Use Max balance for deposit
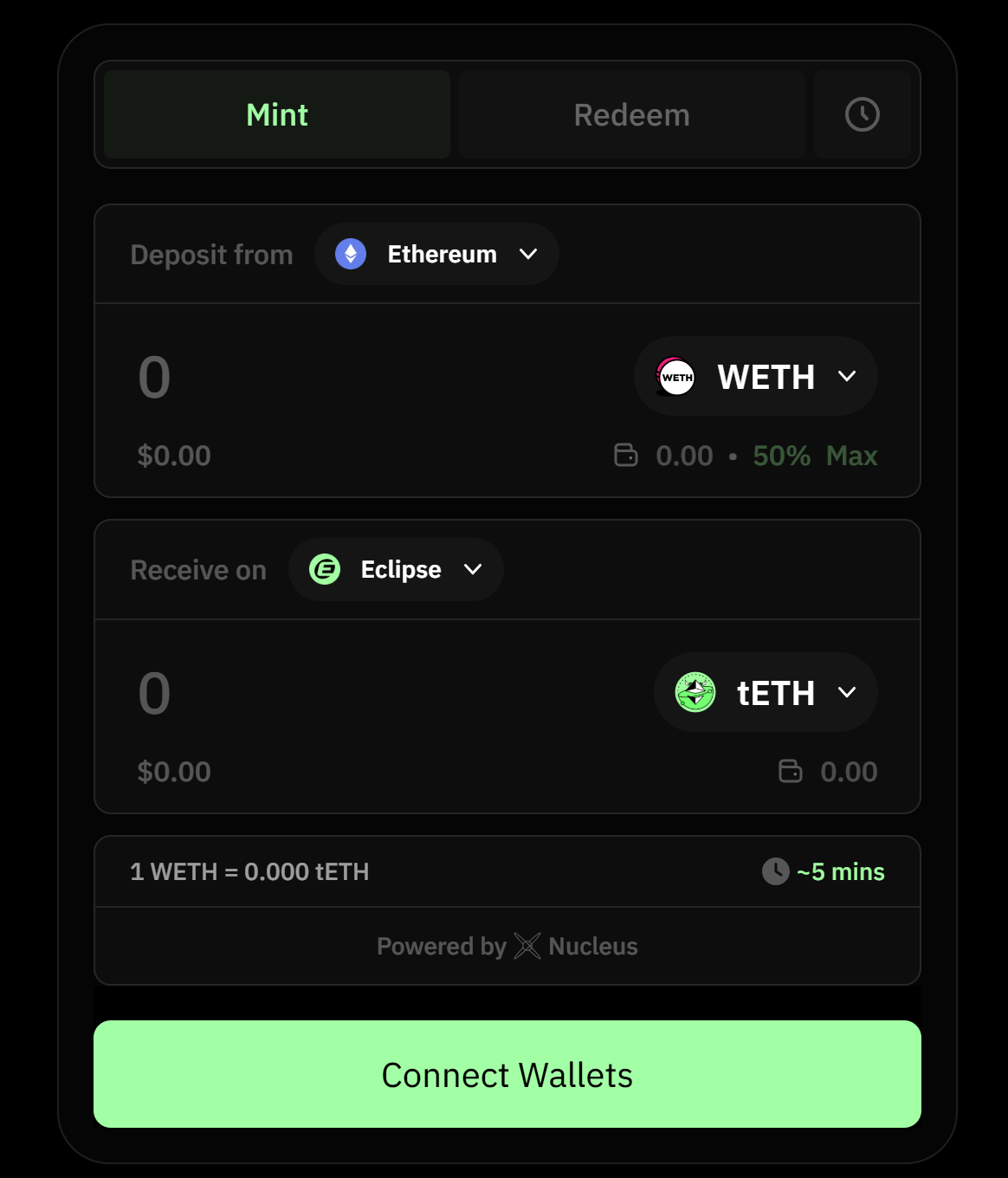The image size is (1008, 1178). point(851,456)
